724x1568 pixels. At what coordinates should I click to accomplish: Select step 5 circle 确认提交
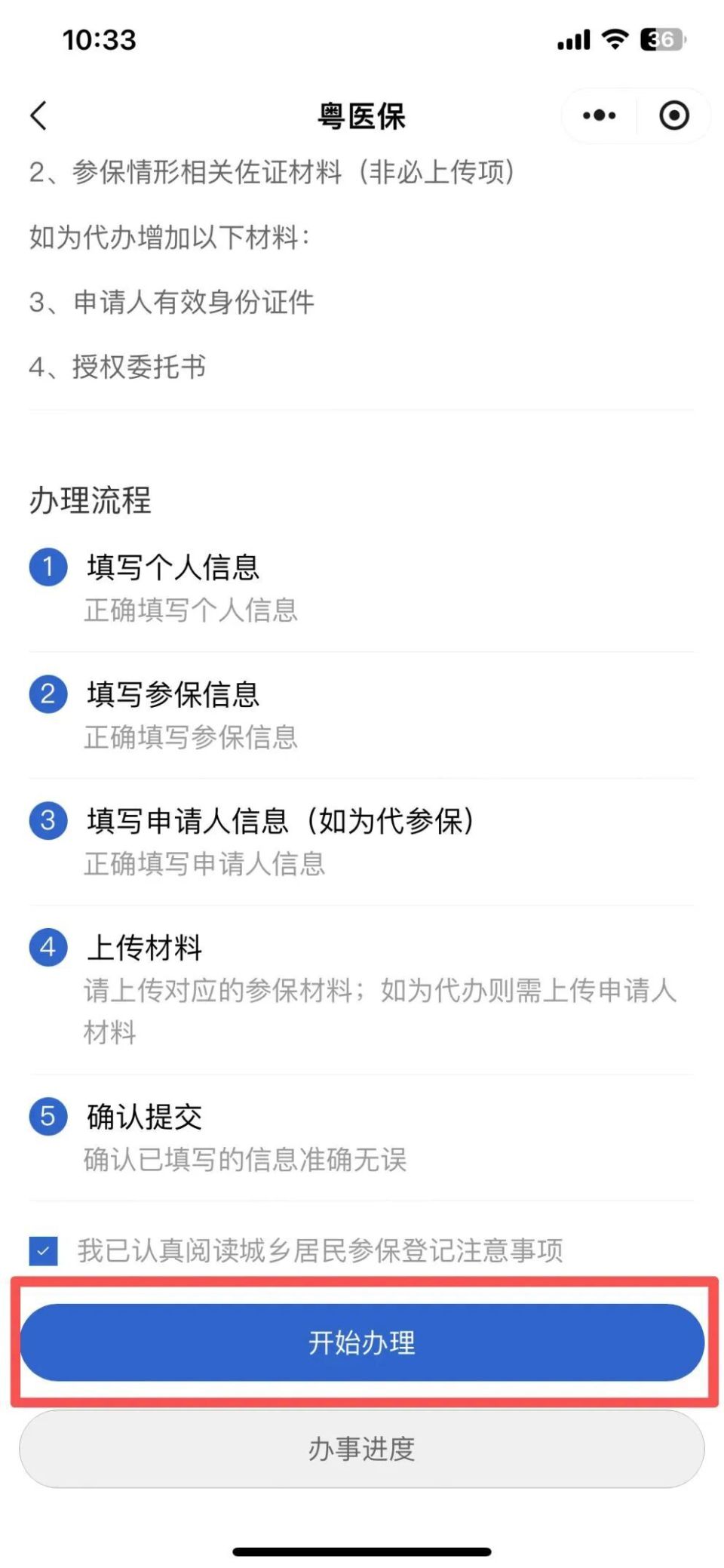coord(48,1118)
